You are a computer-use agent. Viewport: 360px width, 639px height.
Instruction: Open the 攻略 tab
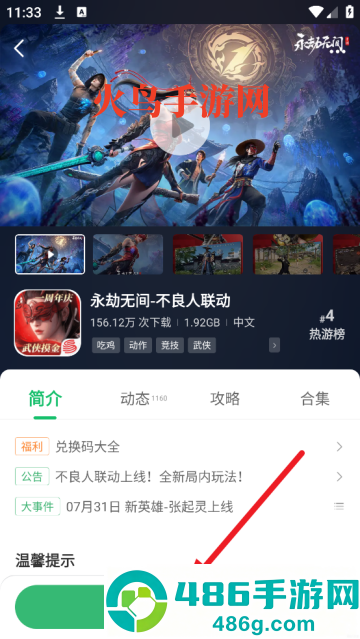tap(225, 399)
